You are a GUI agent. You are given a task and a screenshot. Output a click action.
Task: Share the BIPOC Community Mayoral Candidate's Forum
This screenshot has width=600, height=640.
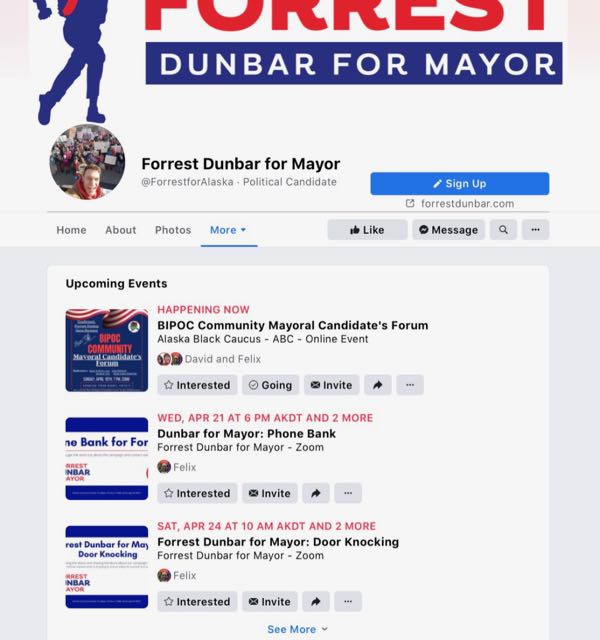tap(378, 385)
